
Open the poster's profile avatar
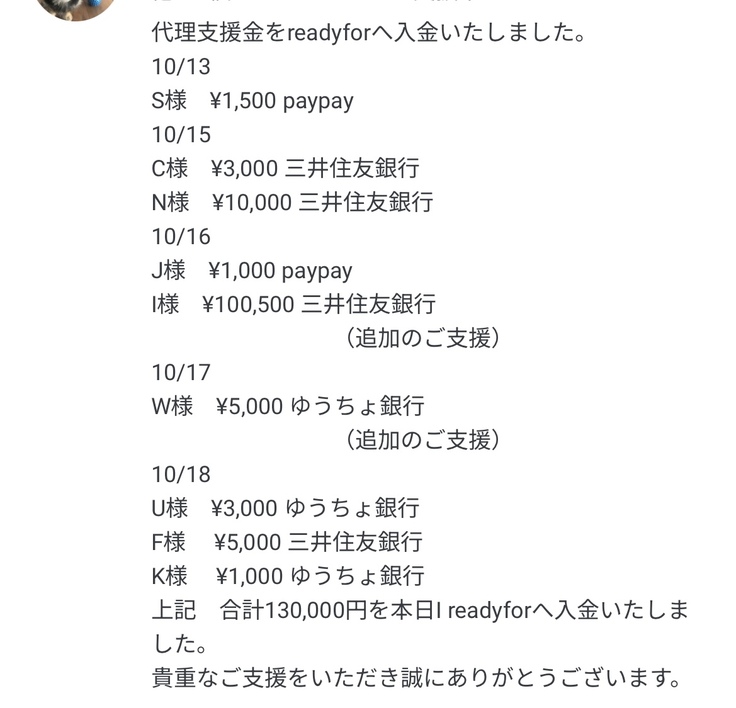[x=74, y=8]
